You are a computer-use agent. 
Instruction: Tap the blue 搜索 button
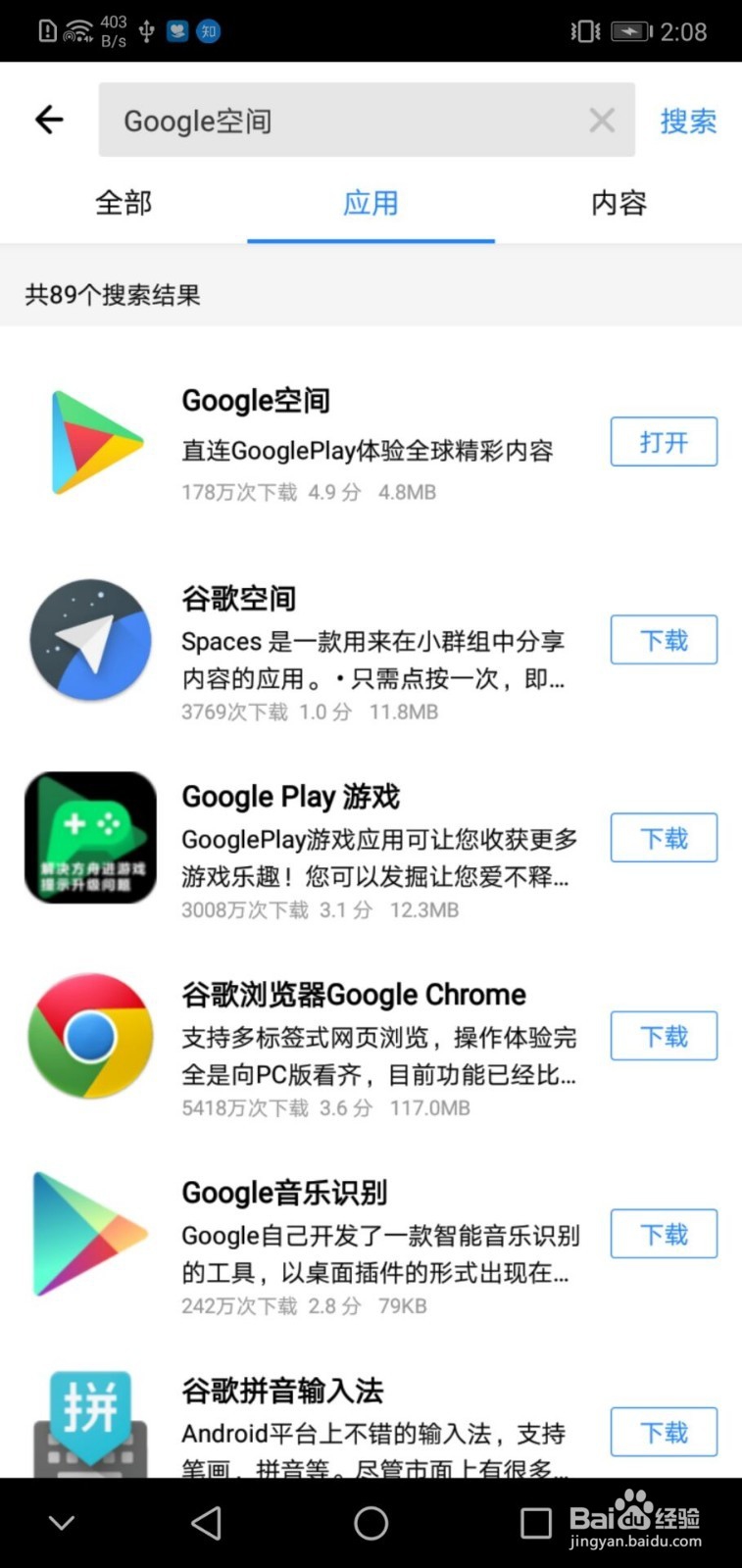pyautogui.click(x=688, y=121)
